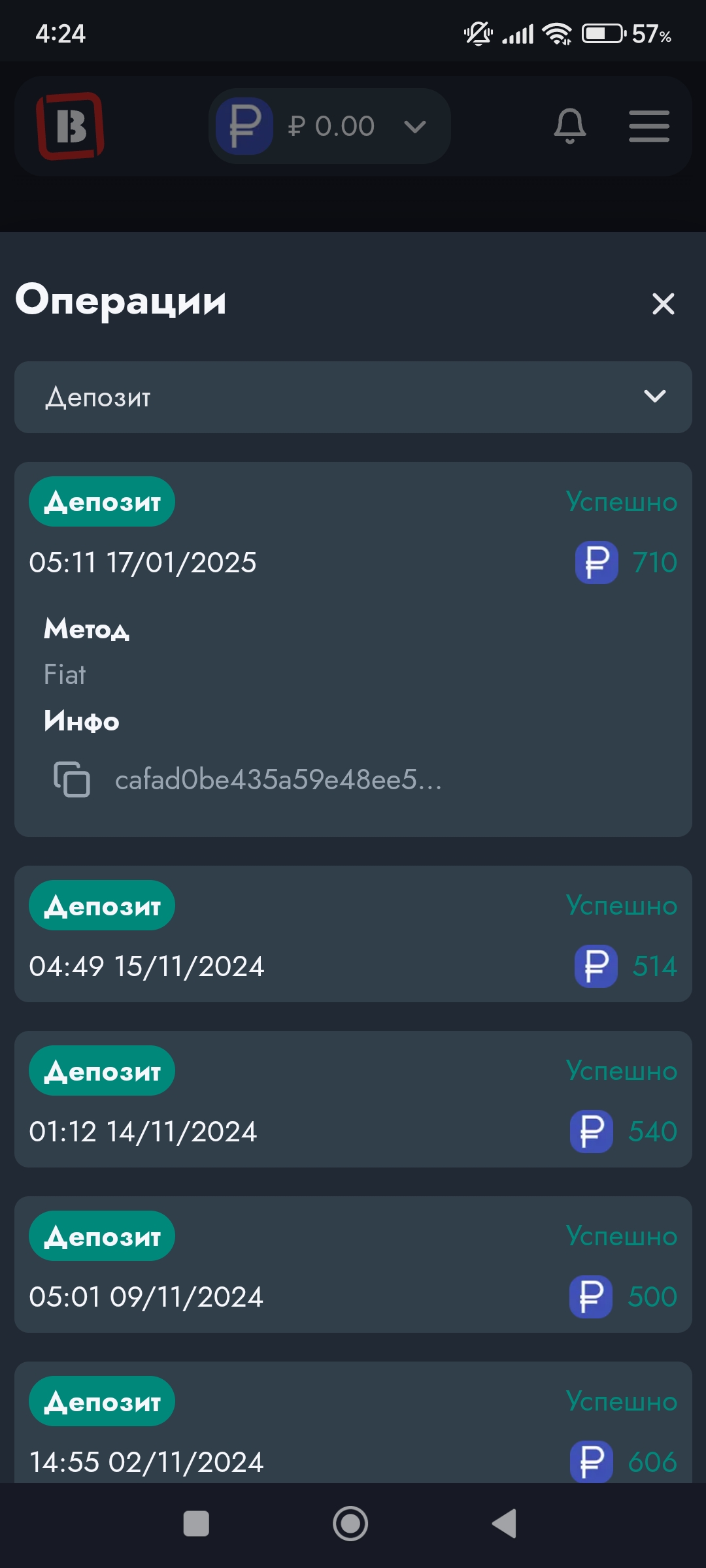Go back using the system back button
The height and width of the screenshot is (1568, 706).
[x=505, y=1524]
